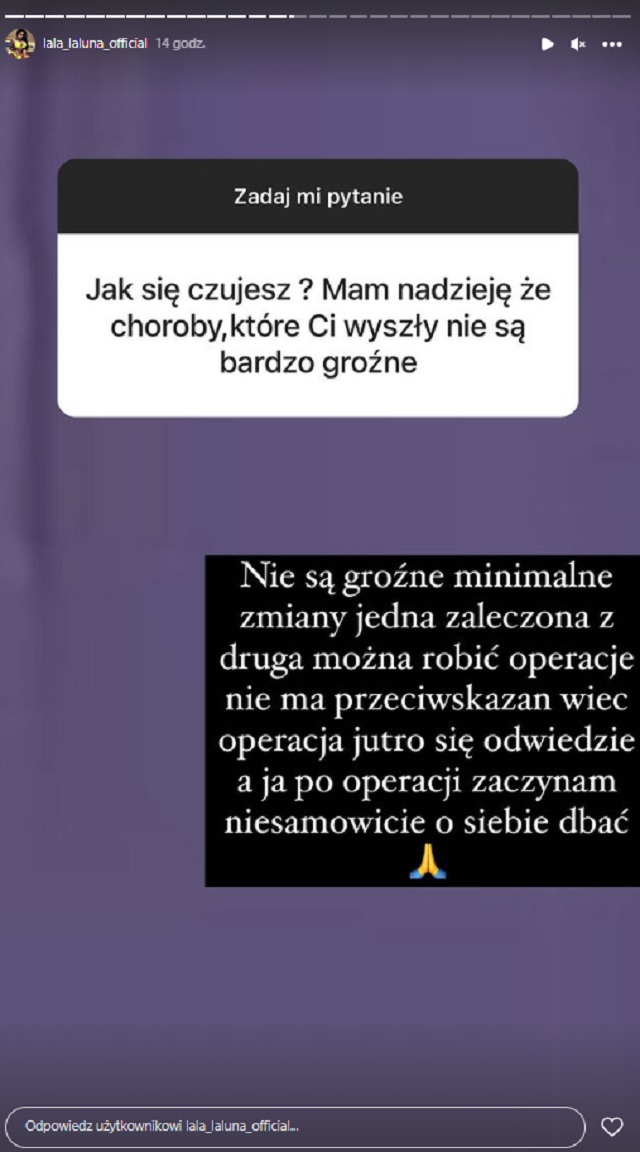Open lala_laluna_official profile avatar
The image size is (640, 1152).
click(x=19, y=44)
